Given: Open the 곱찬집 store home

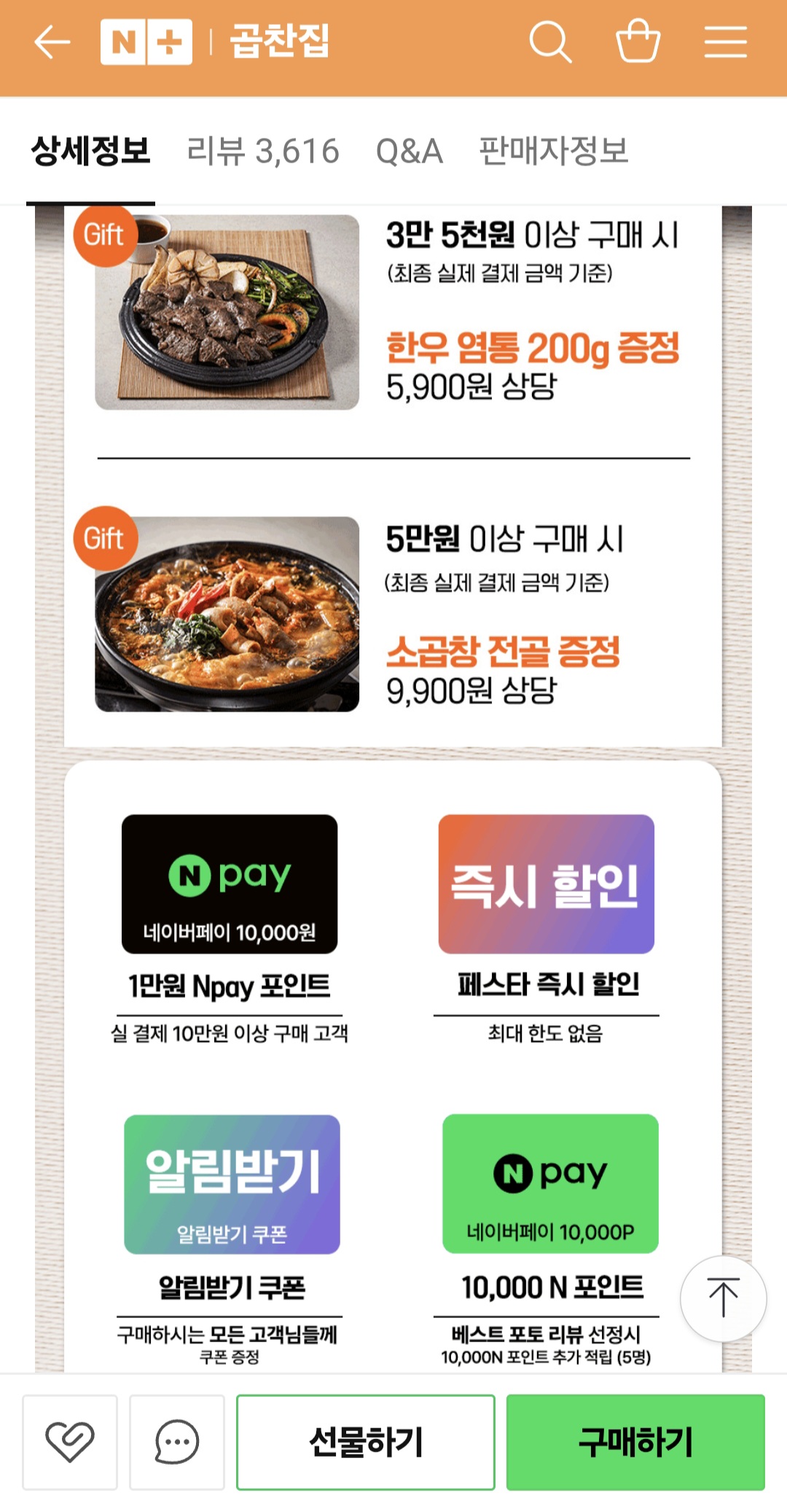Looking at the screenshot, I should (x=280, y=42).
